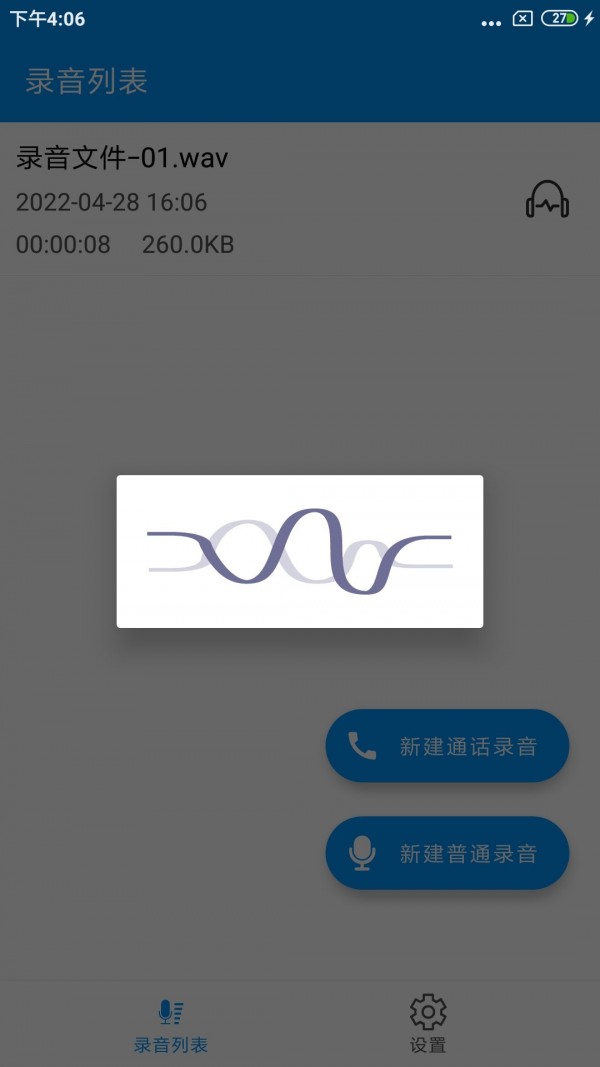The image size is (600, 1067).
Task: Open the 设置 settings tab
Action: [428, 1025]
